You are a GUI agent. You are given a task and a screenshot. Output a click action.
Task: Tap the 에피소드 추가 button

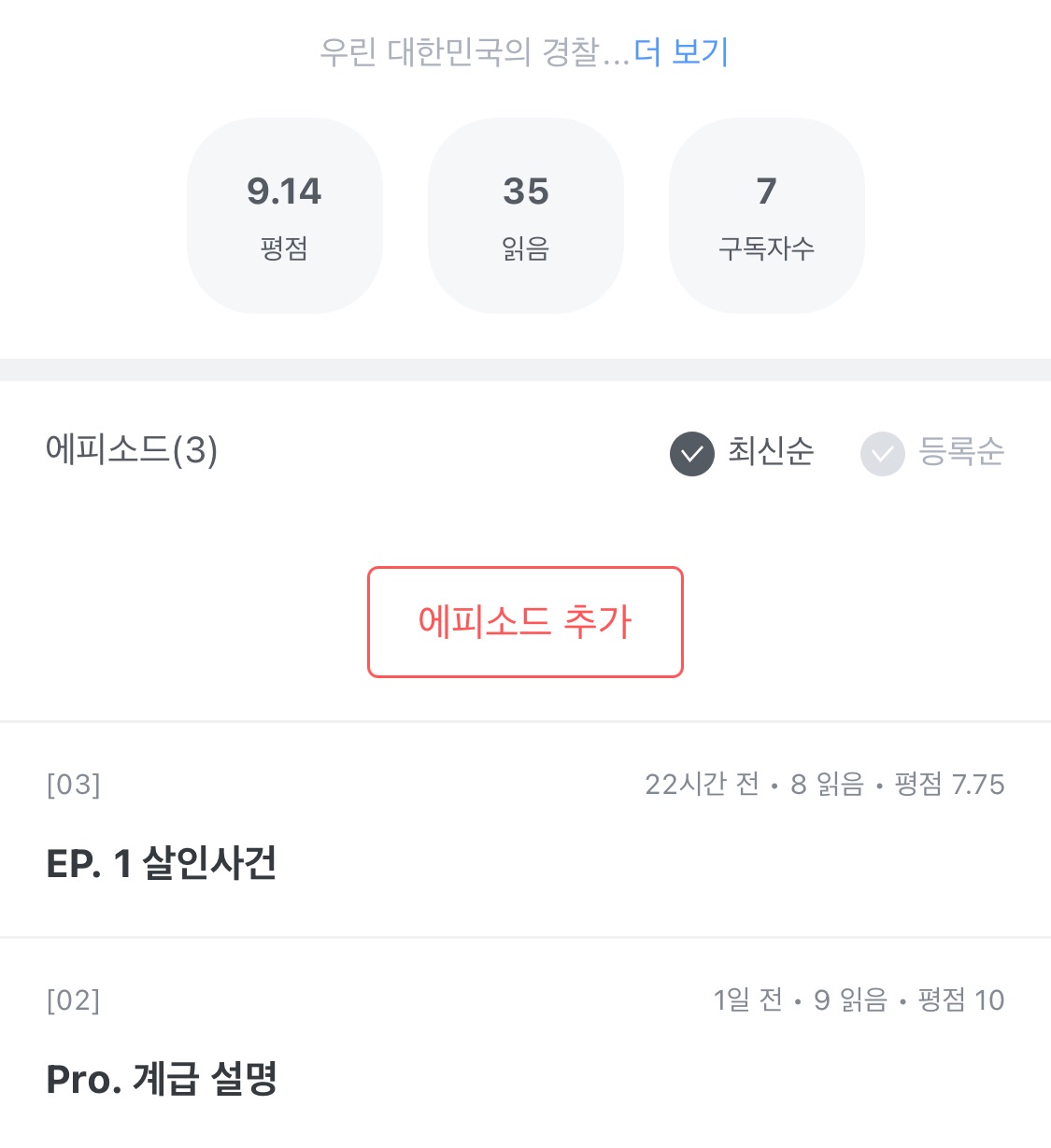click(525, 622)
